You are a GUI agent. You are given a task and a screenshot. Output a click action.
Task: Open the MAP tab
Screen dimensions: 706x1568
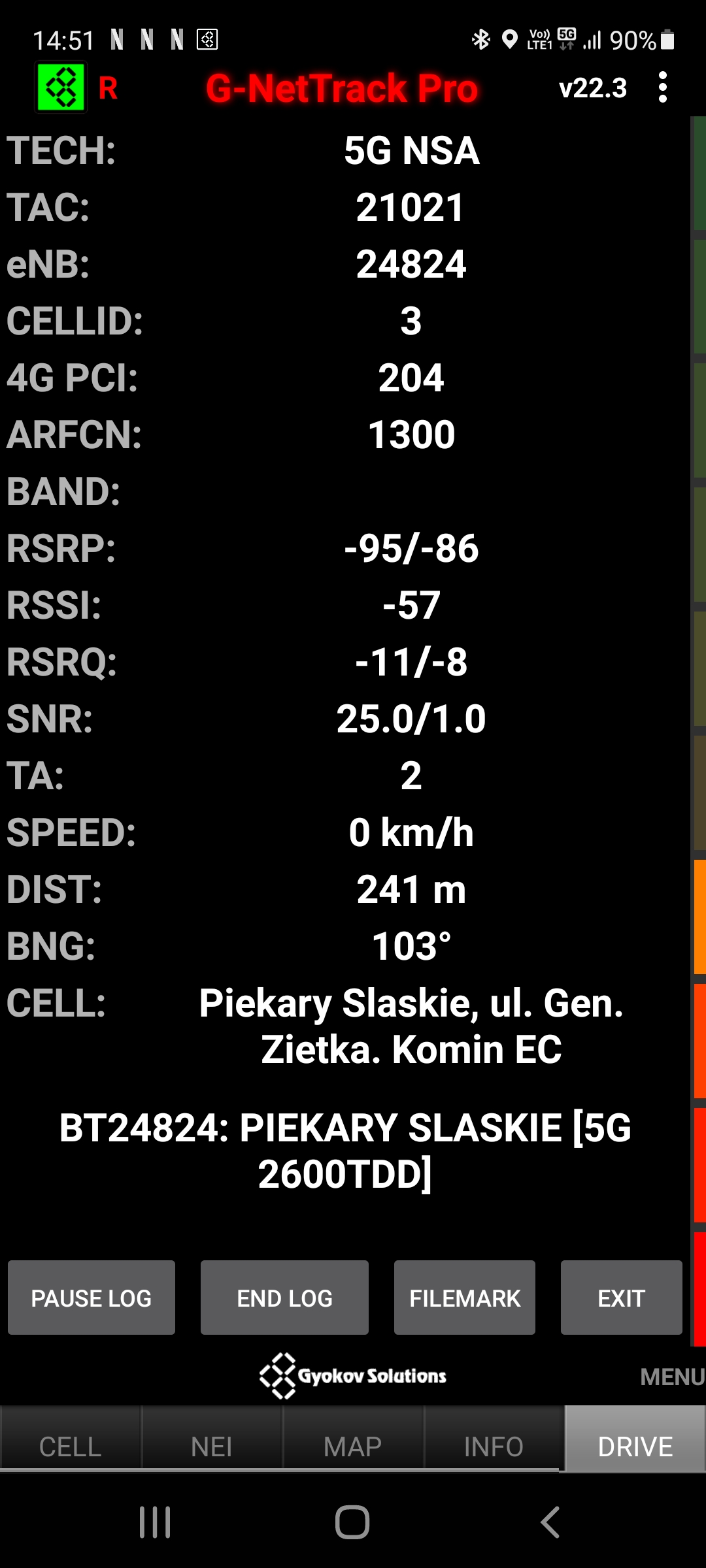point(353,1446)
